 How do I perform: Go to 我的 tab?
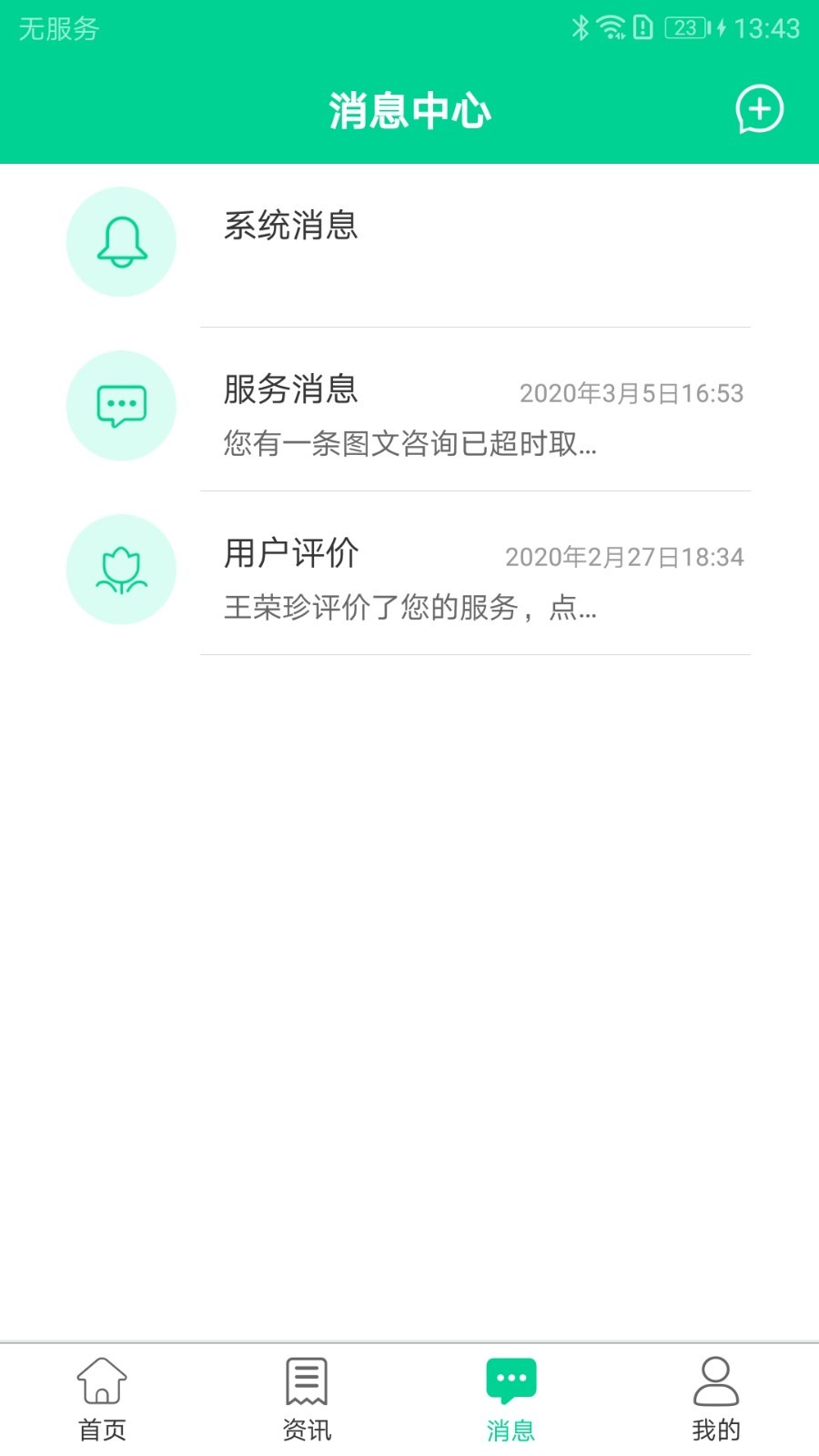[716, 1400]
